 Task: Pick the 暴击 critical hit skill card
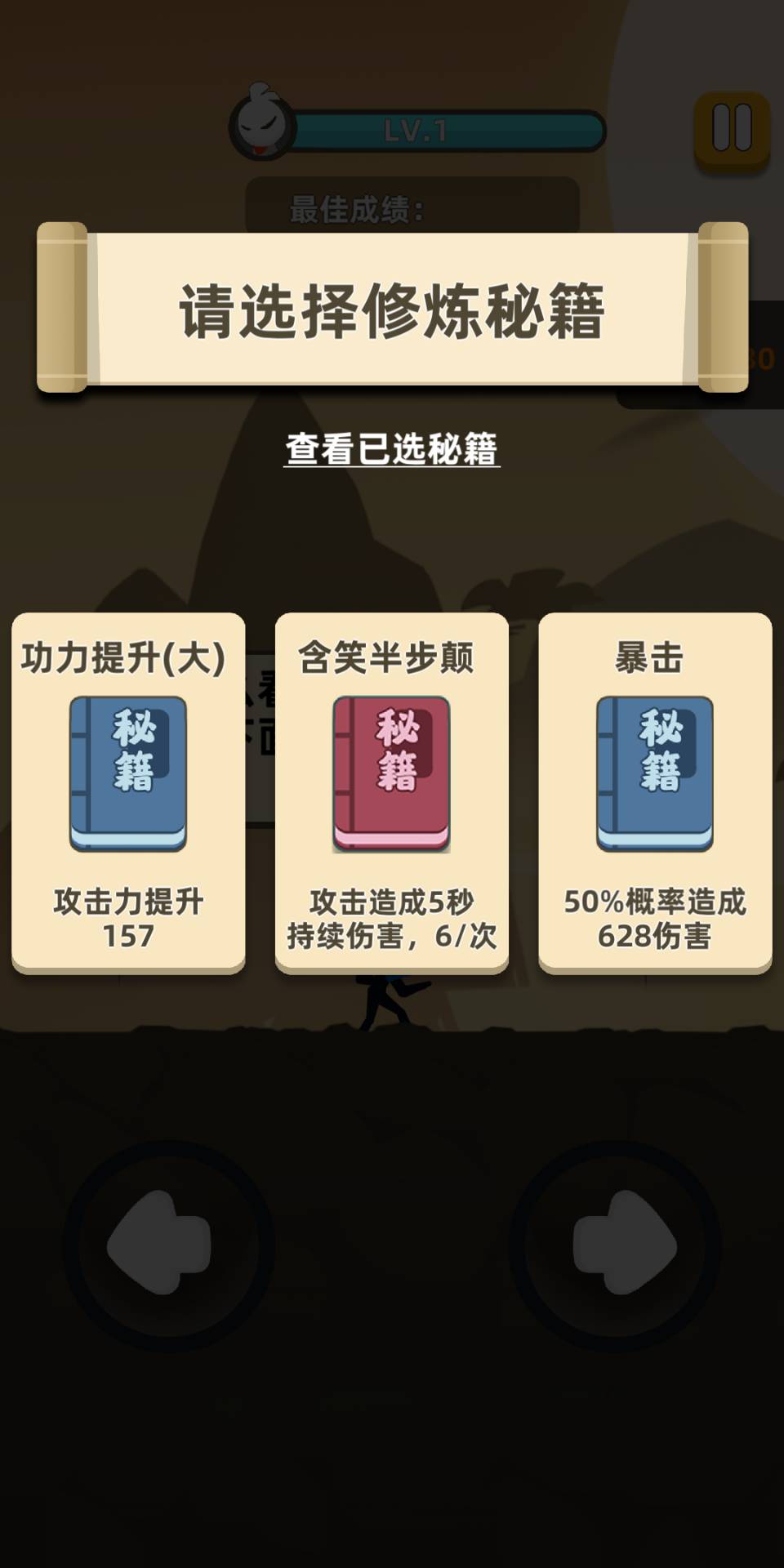point(655,791)
